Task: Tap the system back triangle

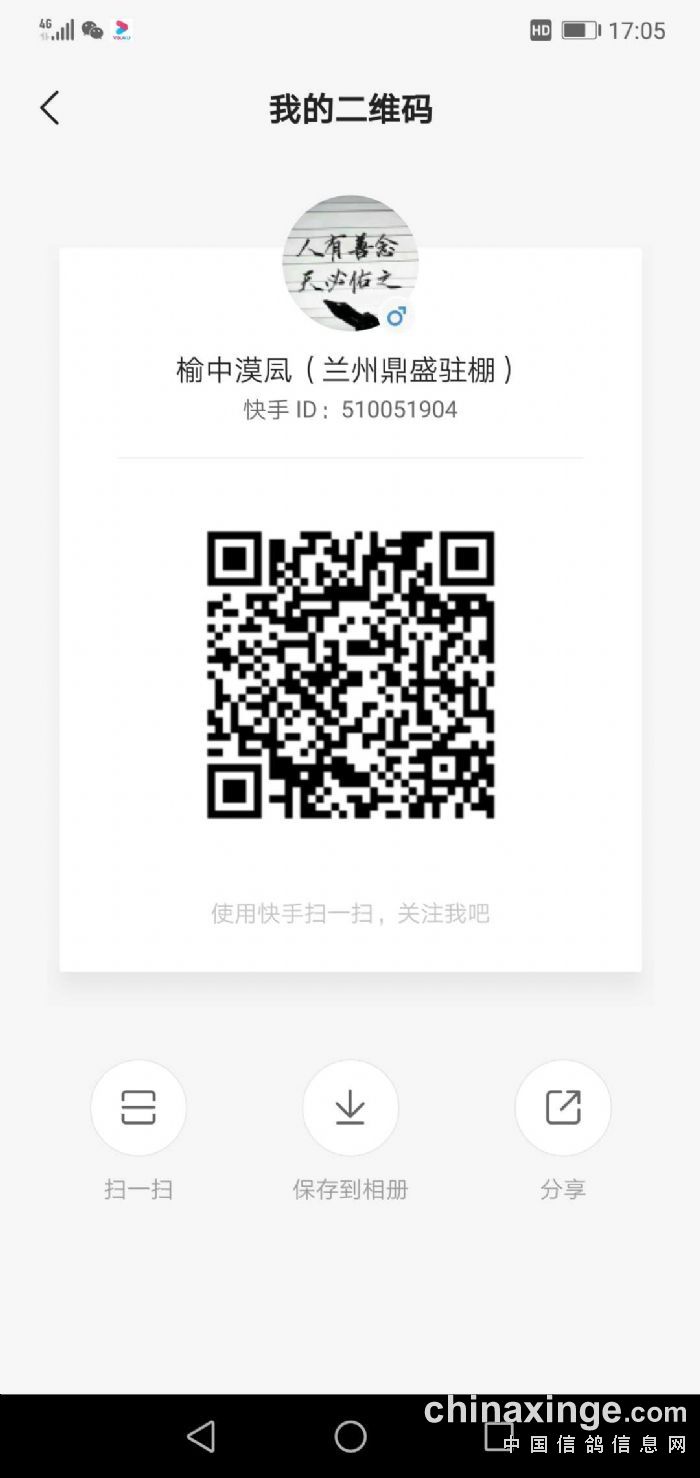Action: [x=201, y=1437]
